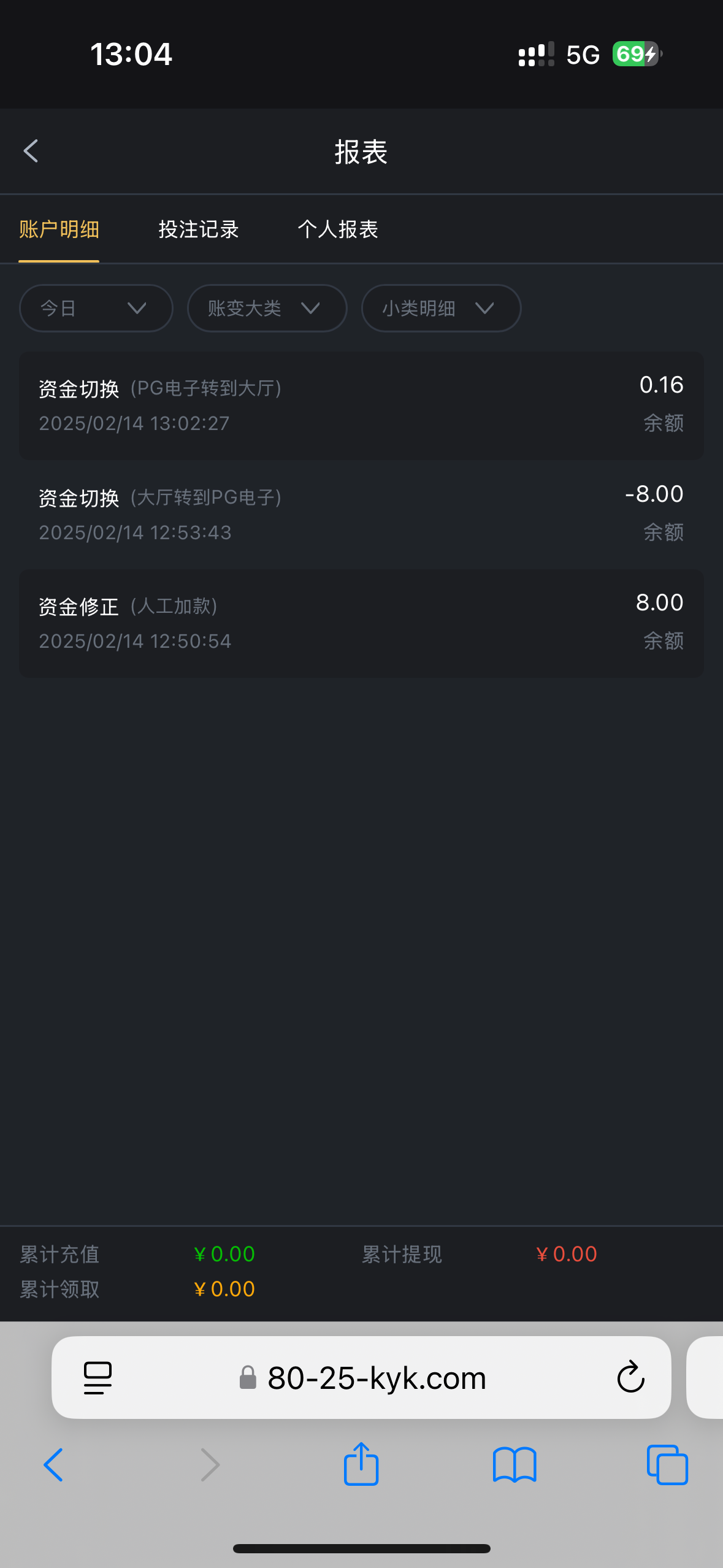
Task: Open the 人工加款 8.00 record
Action: point(361,623)
